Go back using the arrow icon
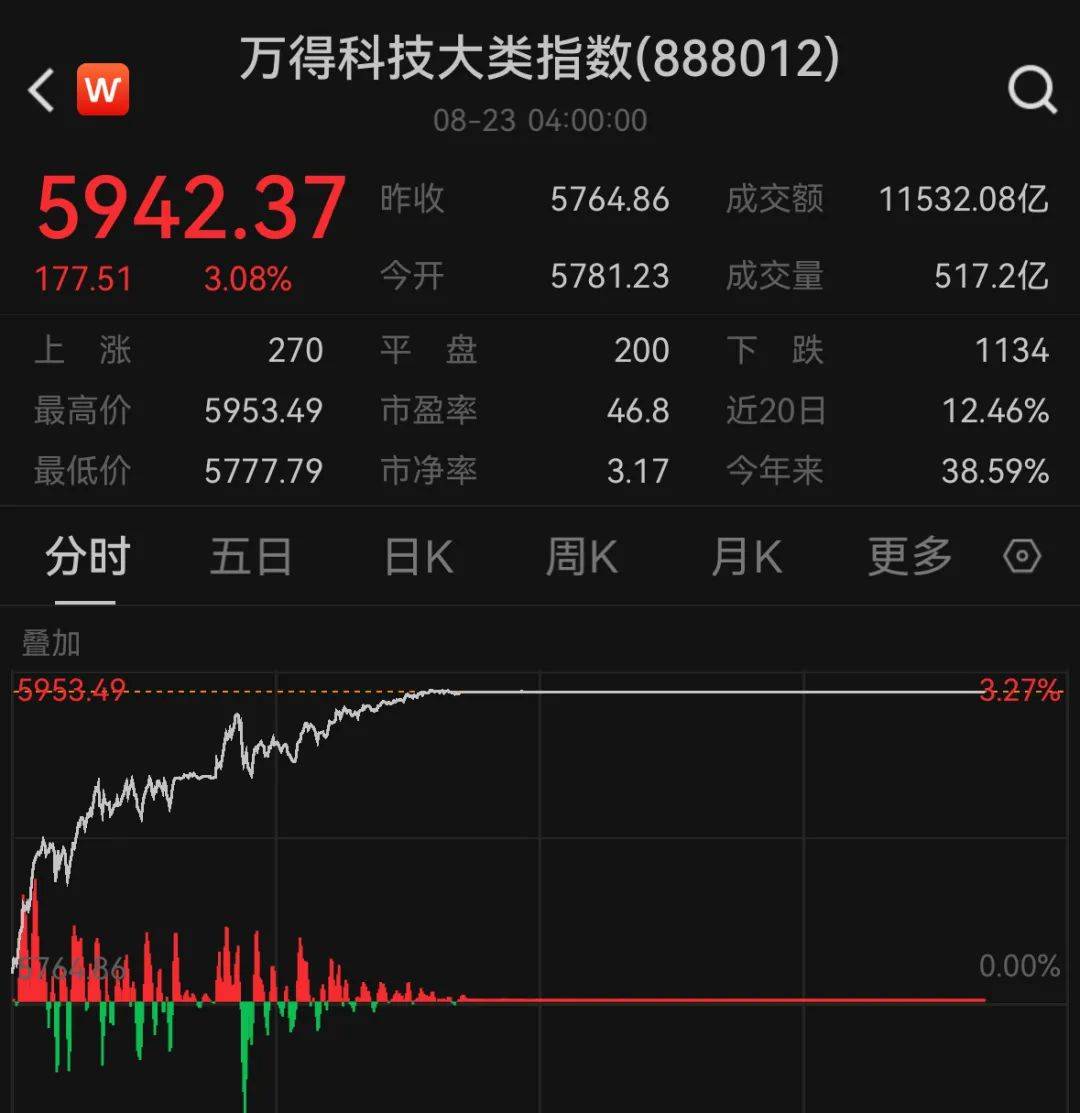Image resolution: width=1080 pixels, height=1113 pixels. pos(42,91)
